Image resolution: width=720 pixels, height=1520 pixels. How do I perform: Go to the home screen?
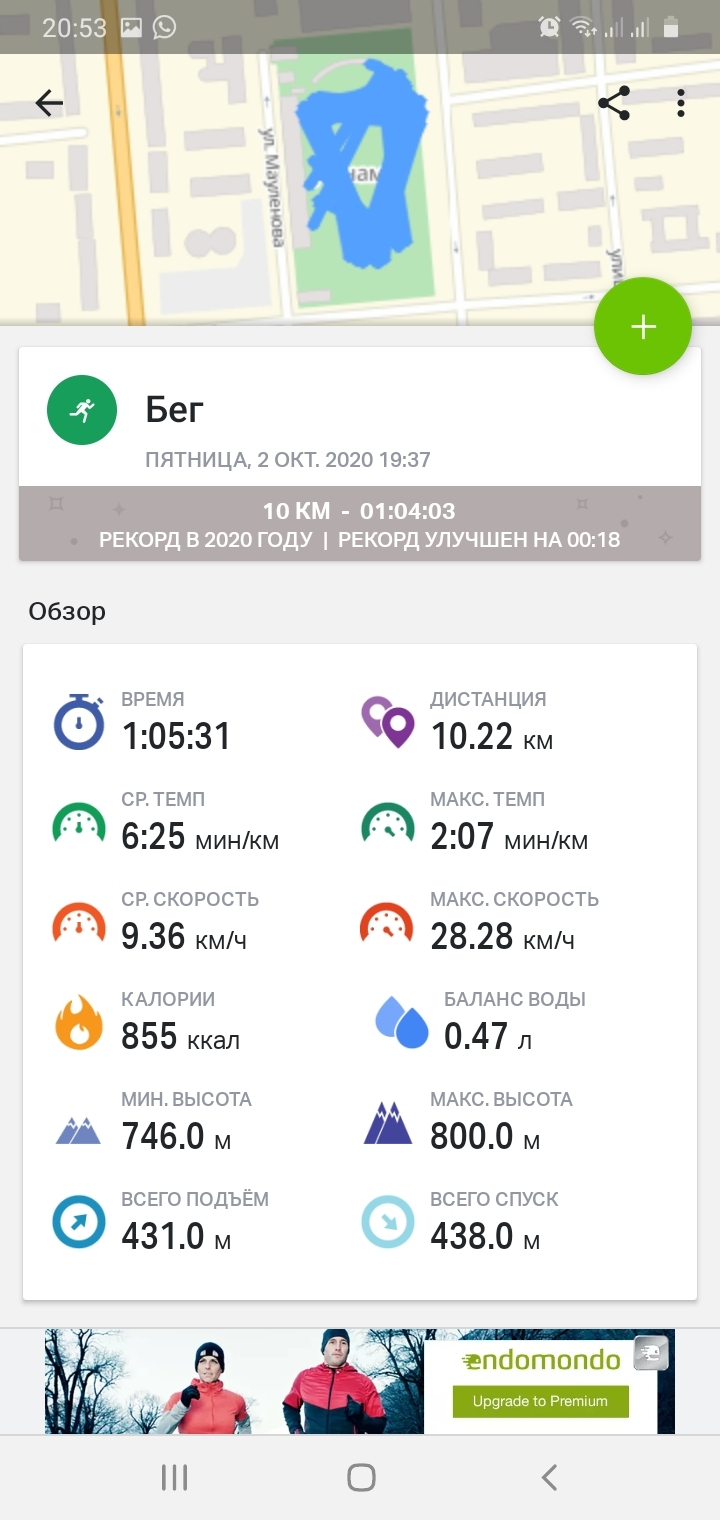pyautogui.click(x=361, y=1478)
